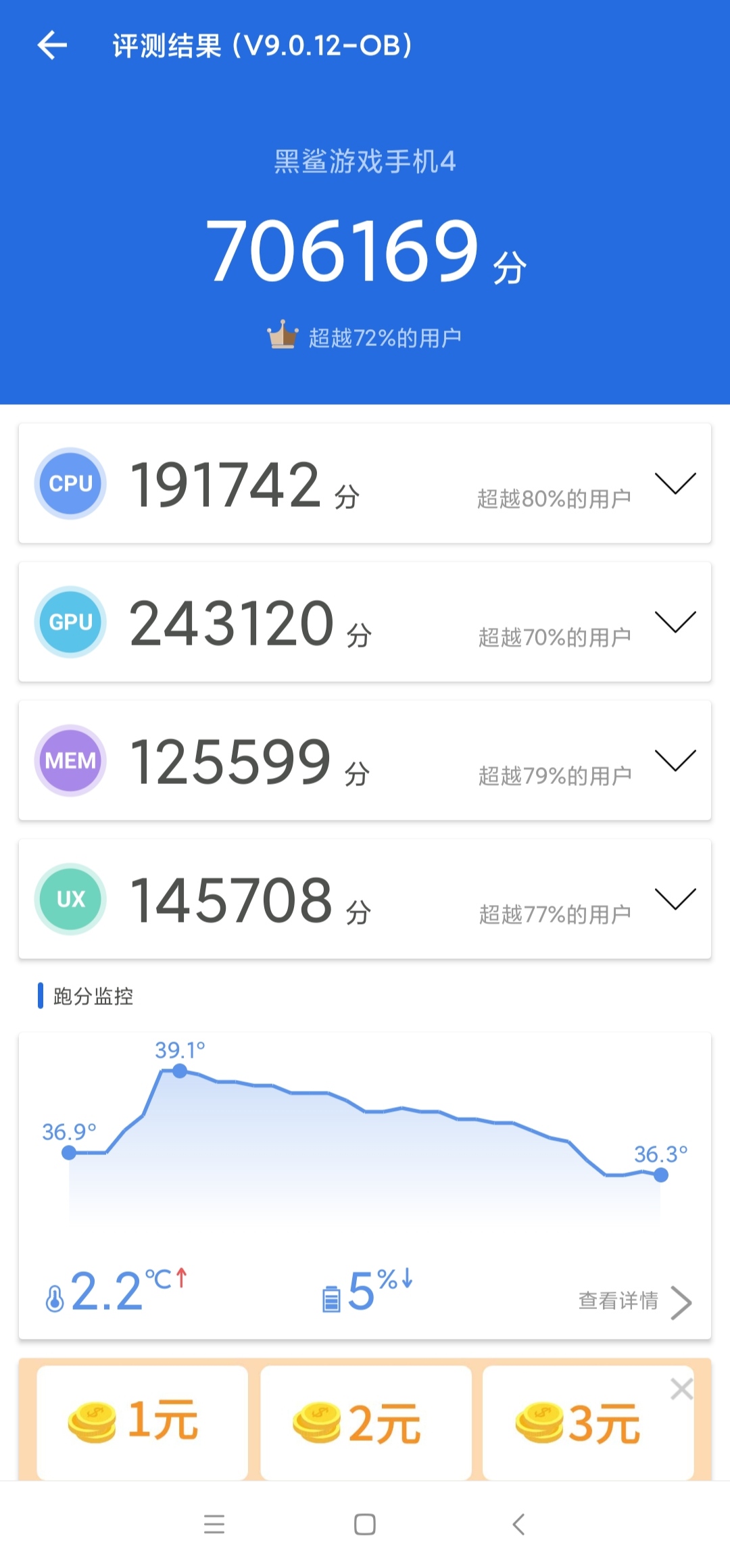Expand the MEM score section
Viewport: 730px width, 1568px height.
pyautogui.click(x=675, y=760)
